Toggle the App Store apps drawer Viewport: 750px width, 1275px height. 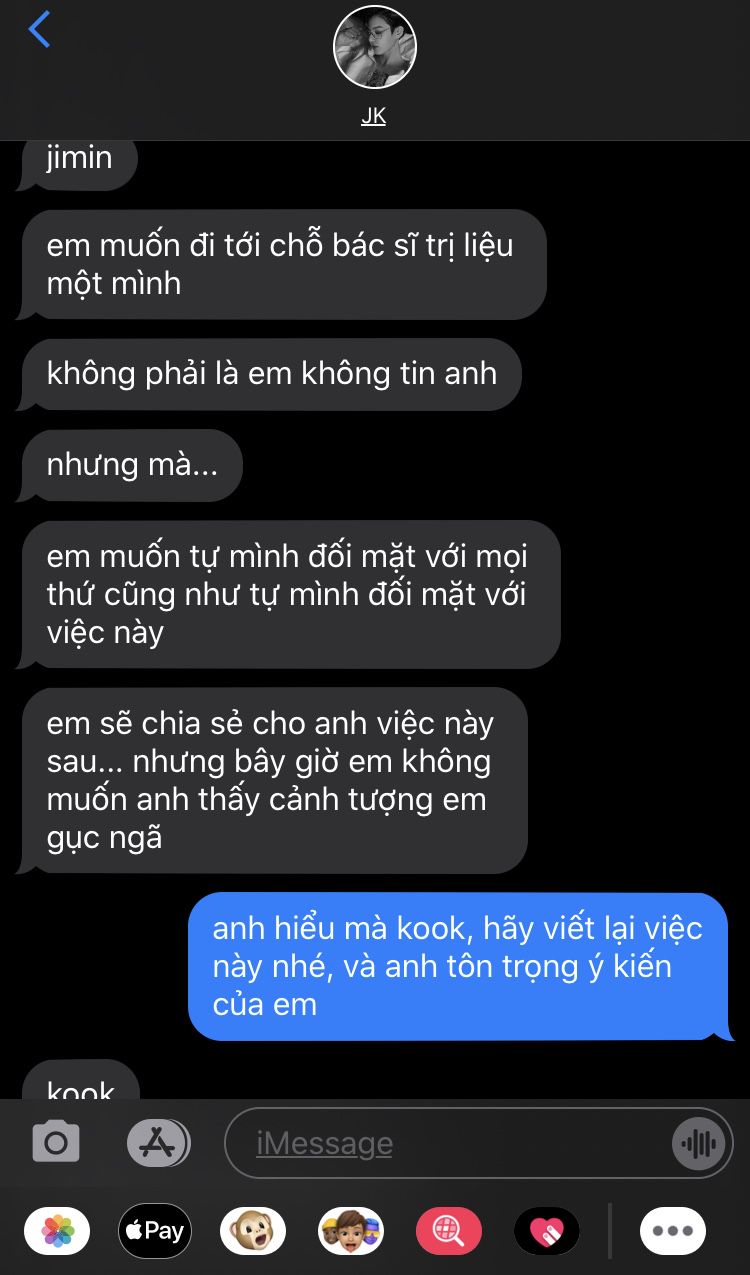coord(158,1142)
